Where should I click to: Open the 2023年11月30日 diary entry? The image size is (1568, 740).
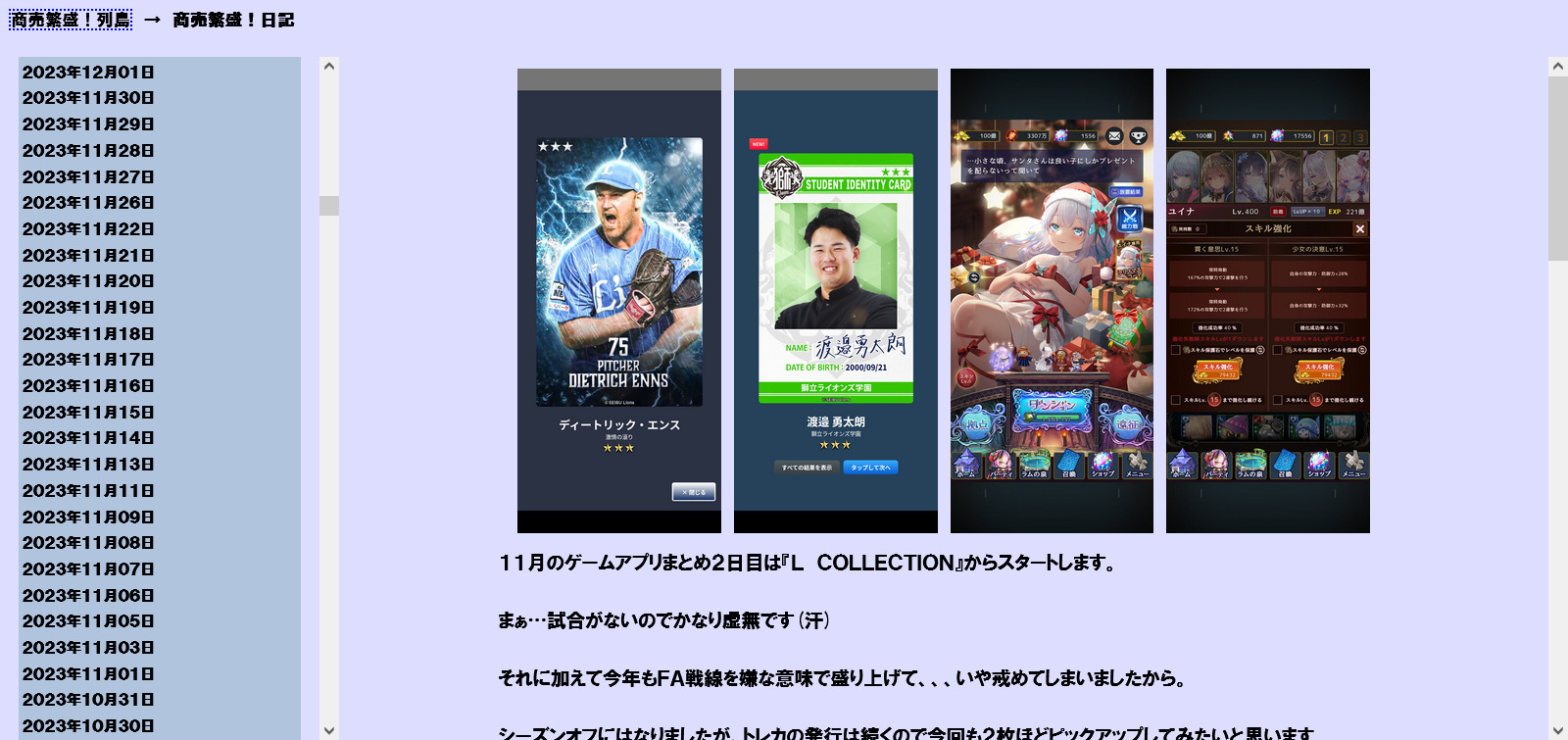[x=88, y=98]
